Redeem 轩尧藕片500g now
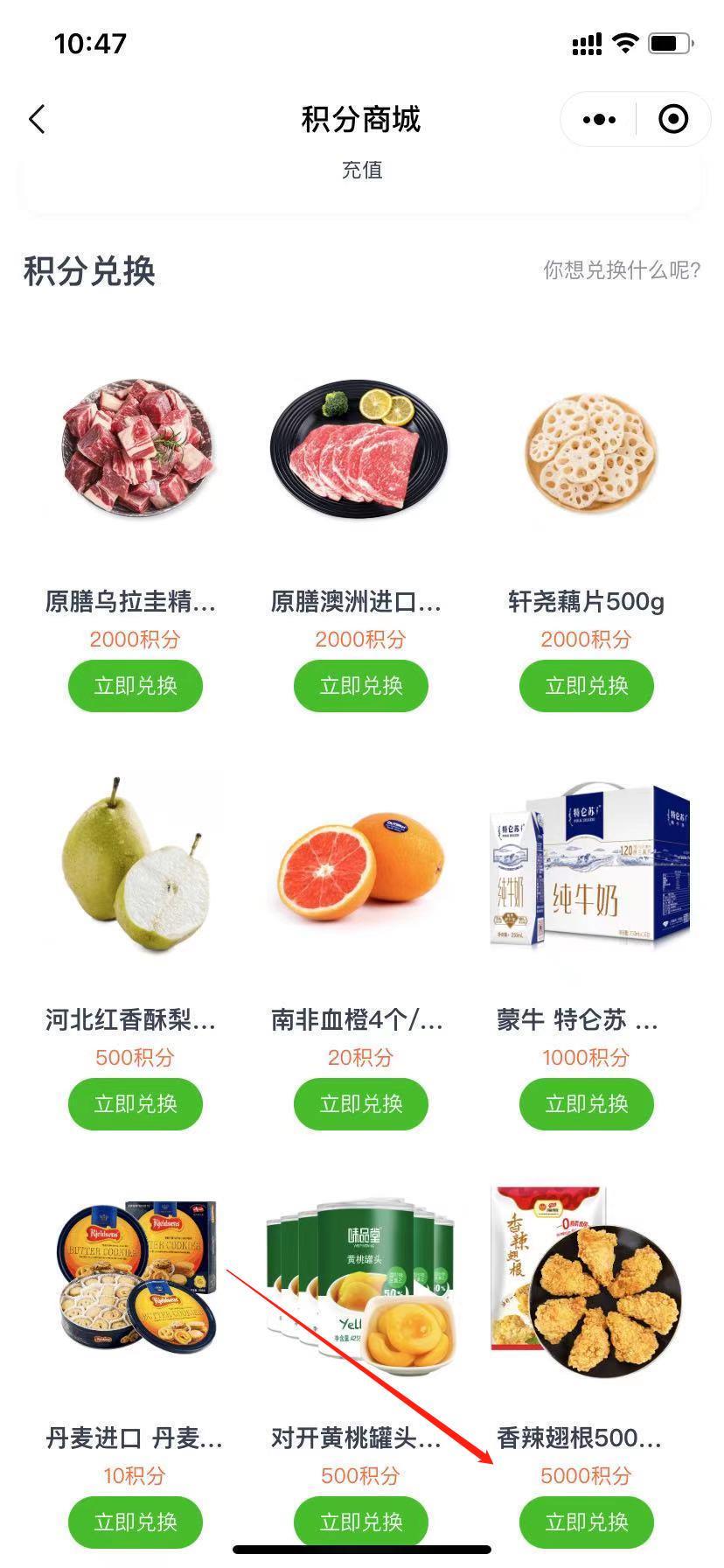Viewport: 724px width, 1568px height. 587,685
